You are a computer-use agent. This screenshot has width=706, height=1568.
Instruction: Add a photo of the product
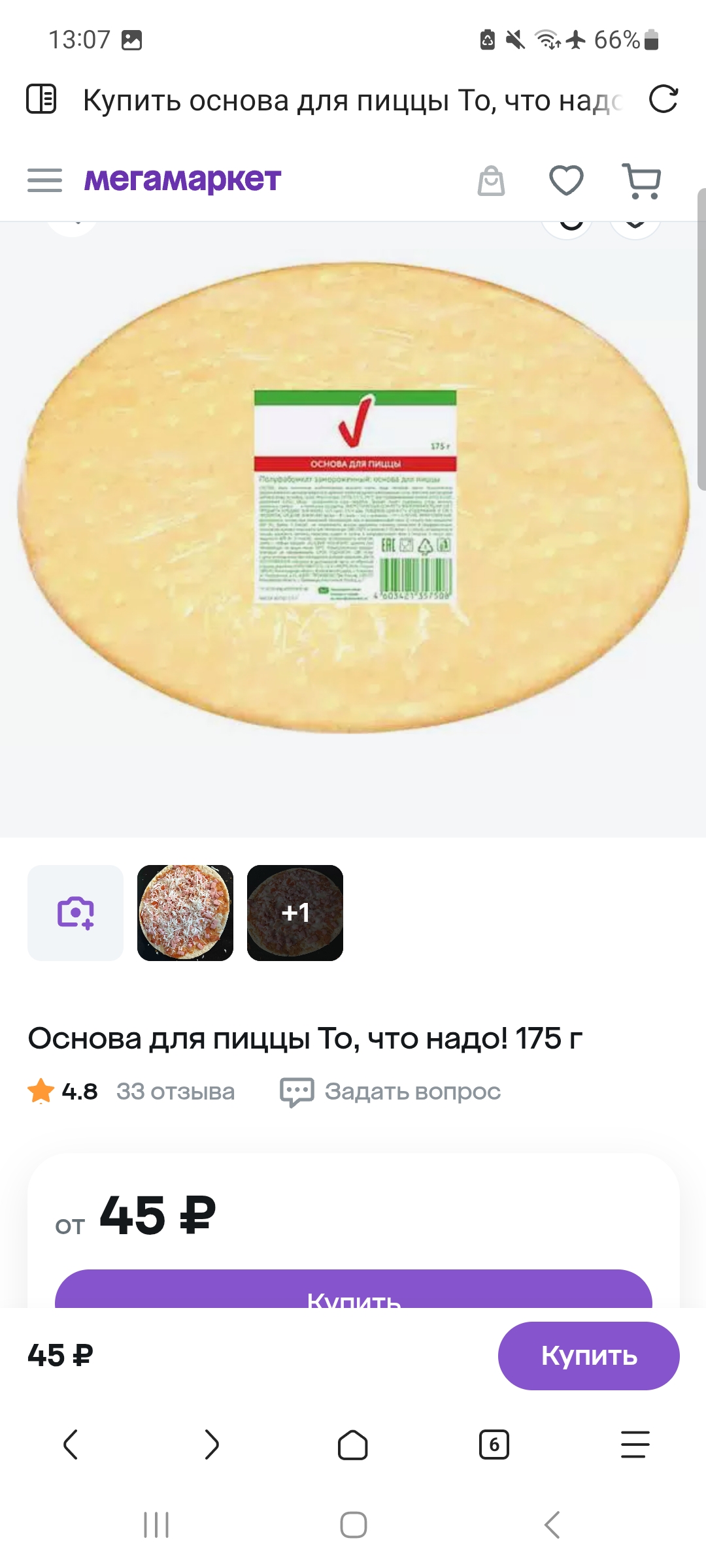point(75,913)
